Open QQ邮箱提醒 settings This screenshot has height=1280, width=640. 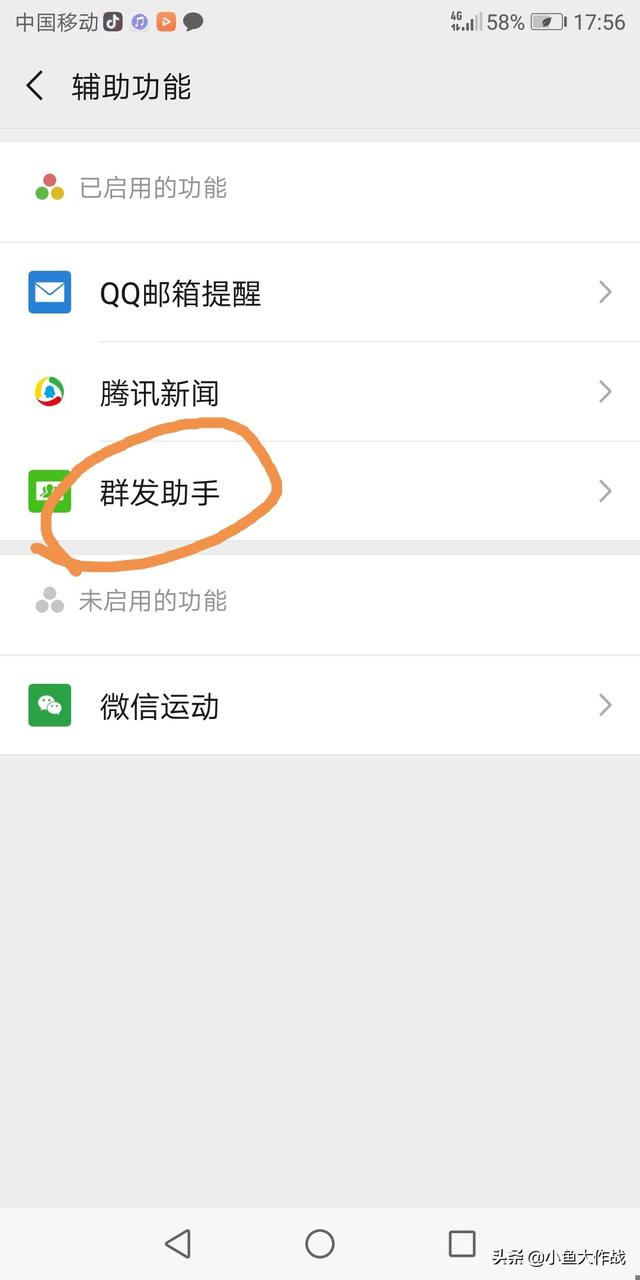click(x=320, y=292)
